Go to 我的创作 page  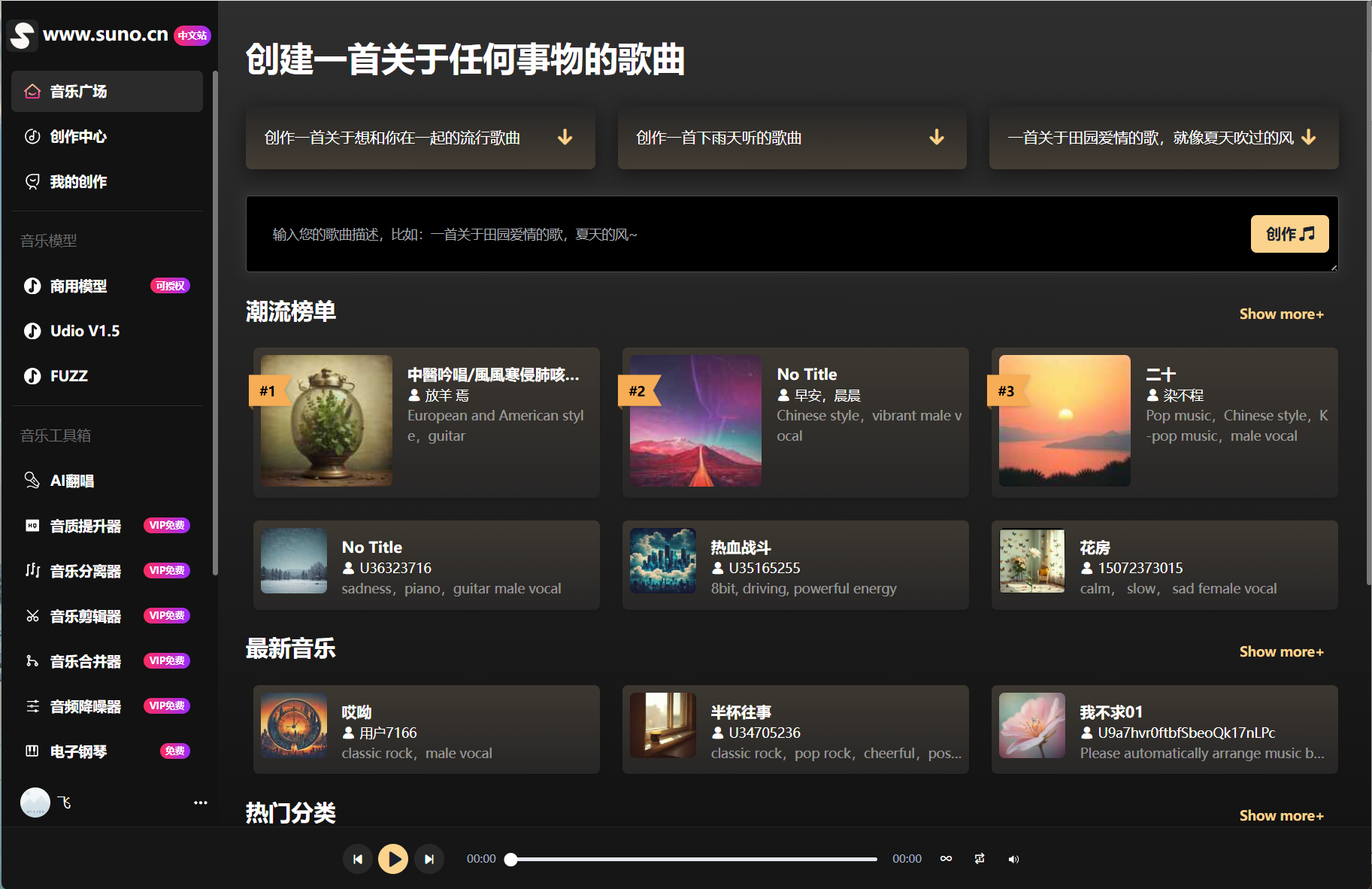pyautogui.click(x=78, y=182)
